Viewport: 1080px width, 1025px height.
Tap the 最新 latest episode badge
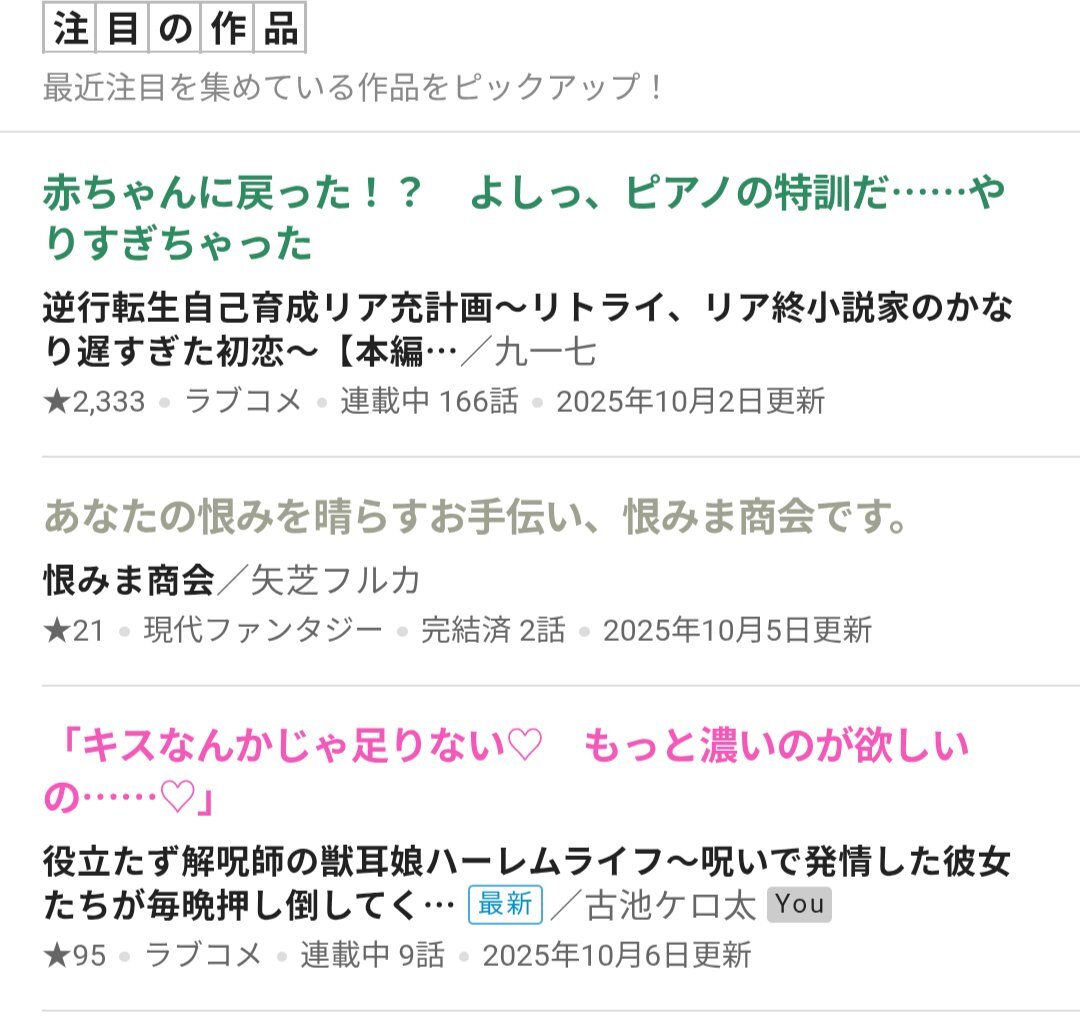pyautogui.click(x=505, y=905)
